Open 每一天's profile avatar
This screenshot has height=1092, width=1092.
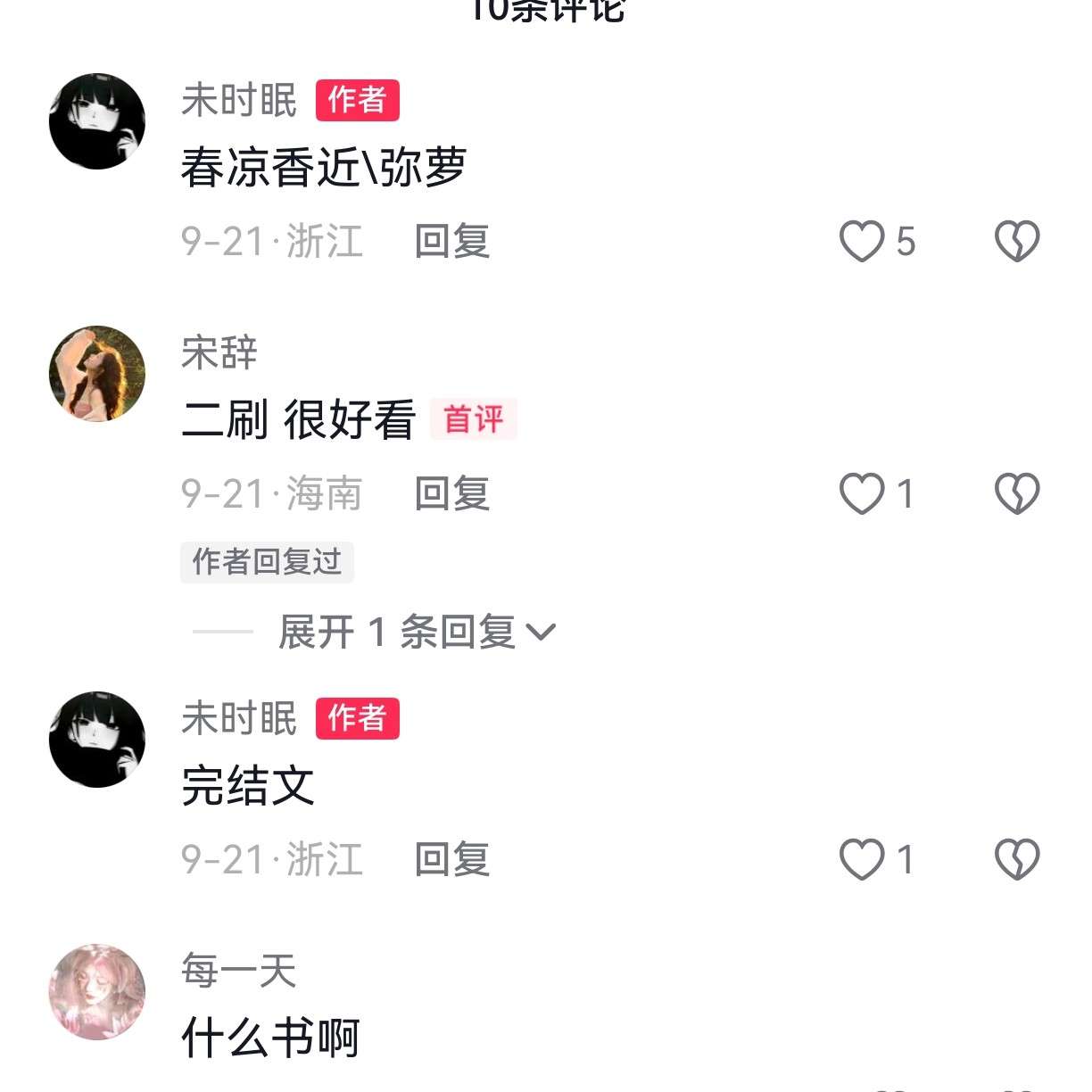coord(97,990)
